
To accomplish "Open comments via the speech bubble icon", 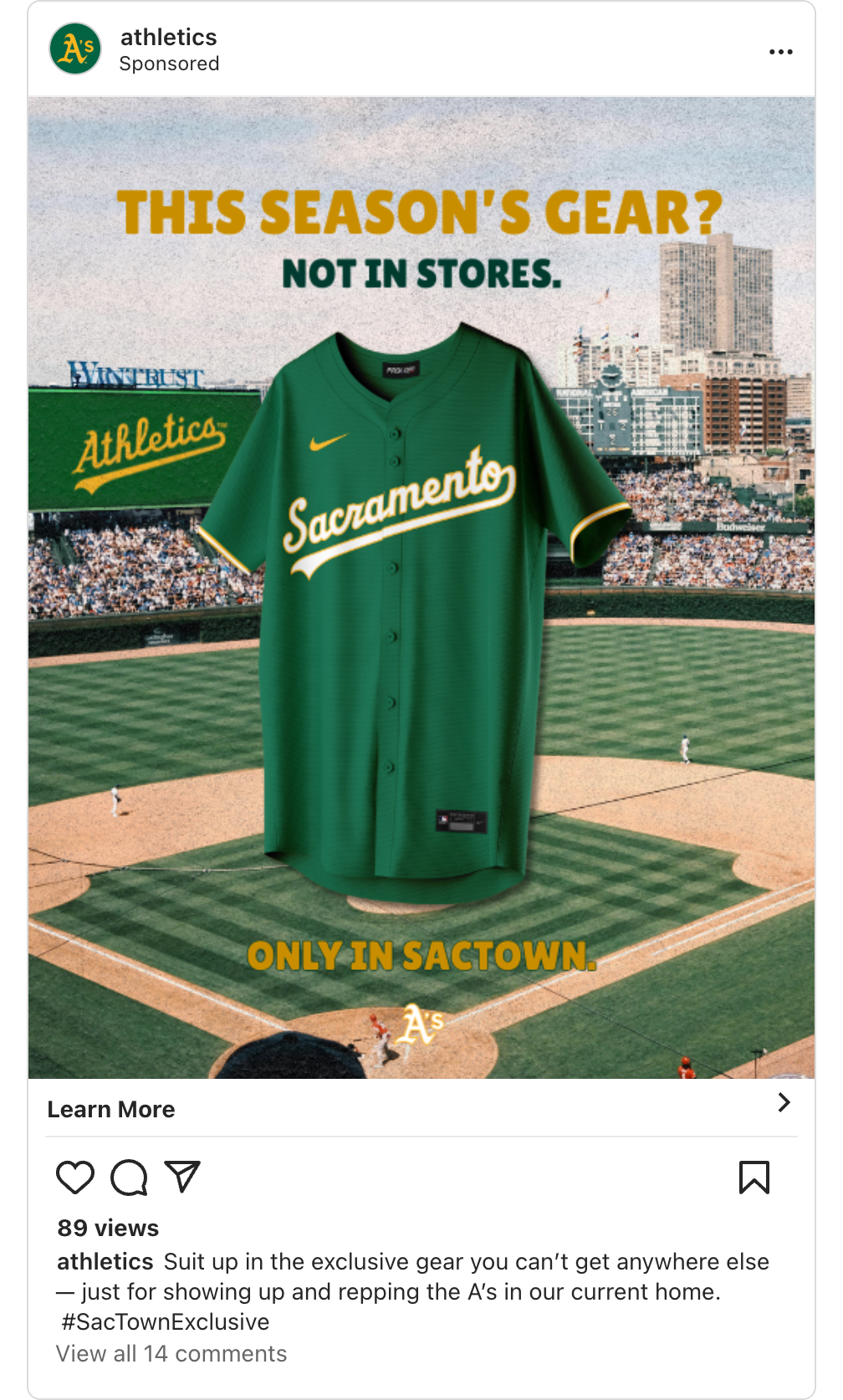I will pyautogui.click(x=129, y=1178).
